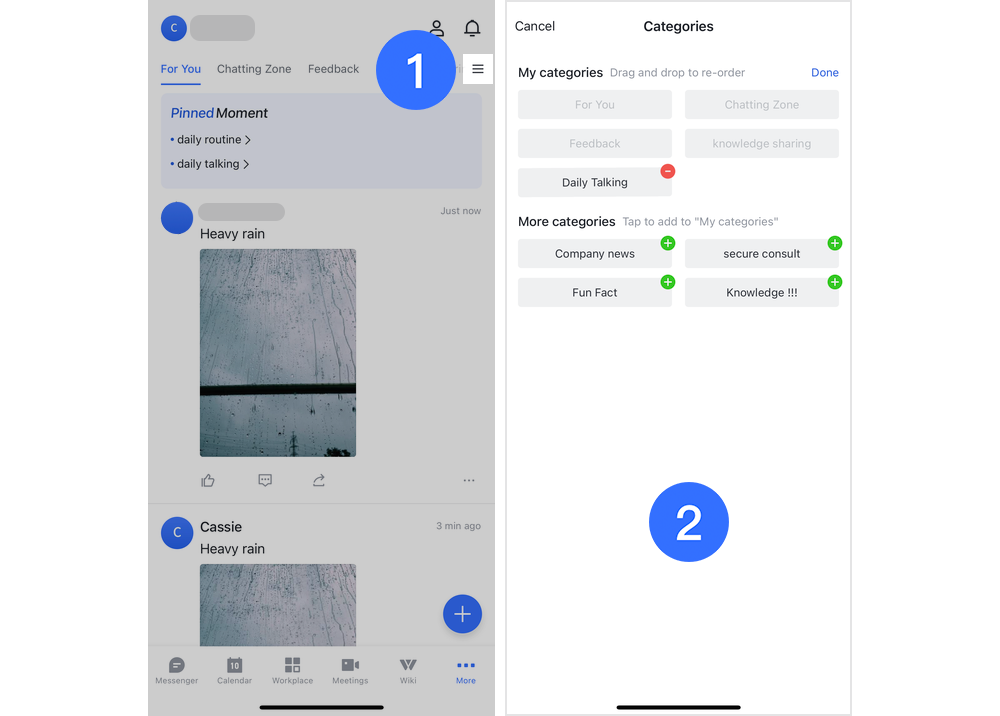Add Company news to My categories
The image size is (1000, 716).
tap(667, 243)
